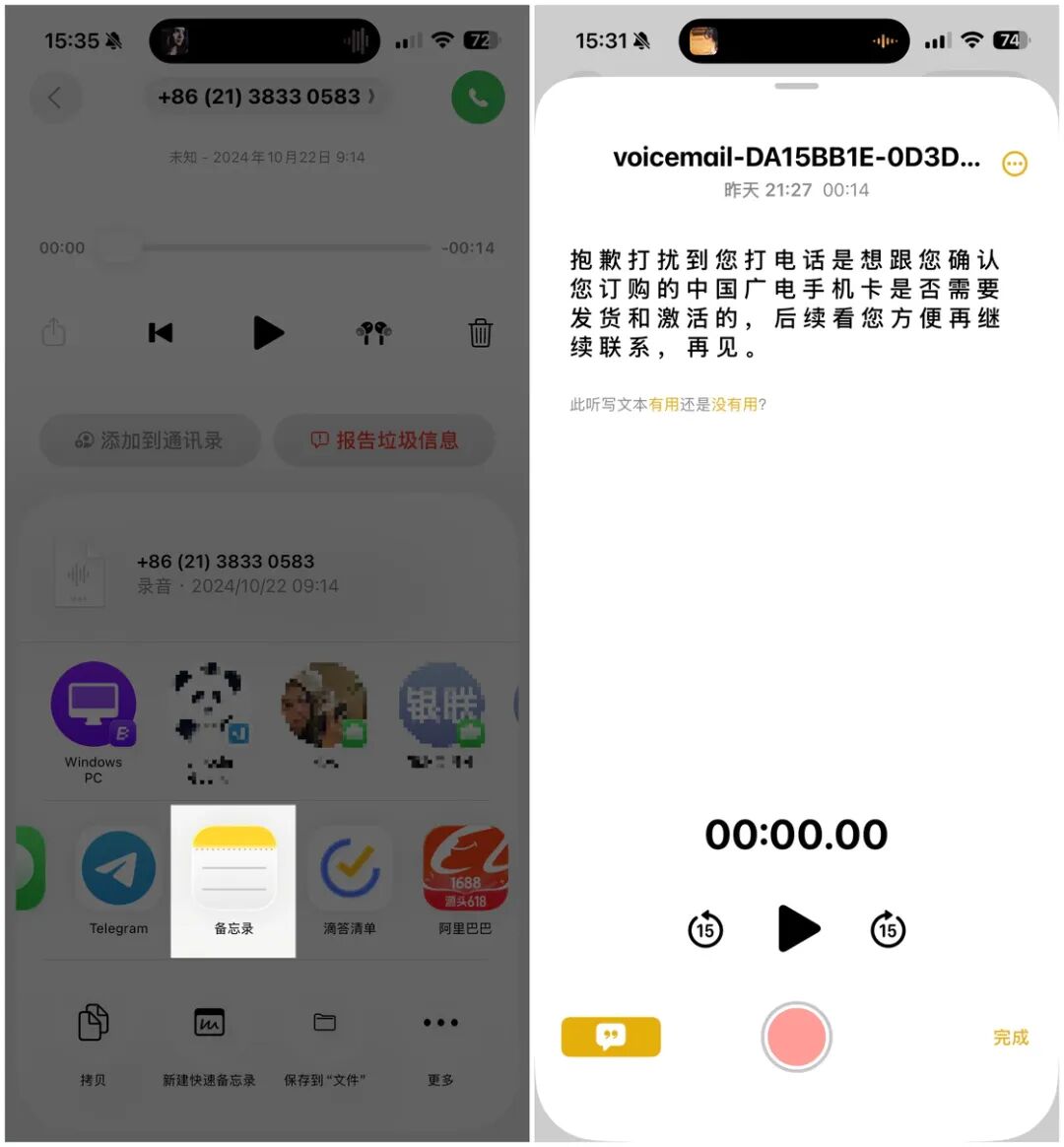The height and width of the screenshot is (1147, 1064).
Task: Toggle the transcript view button
Action: click(x=611, y=1037)
